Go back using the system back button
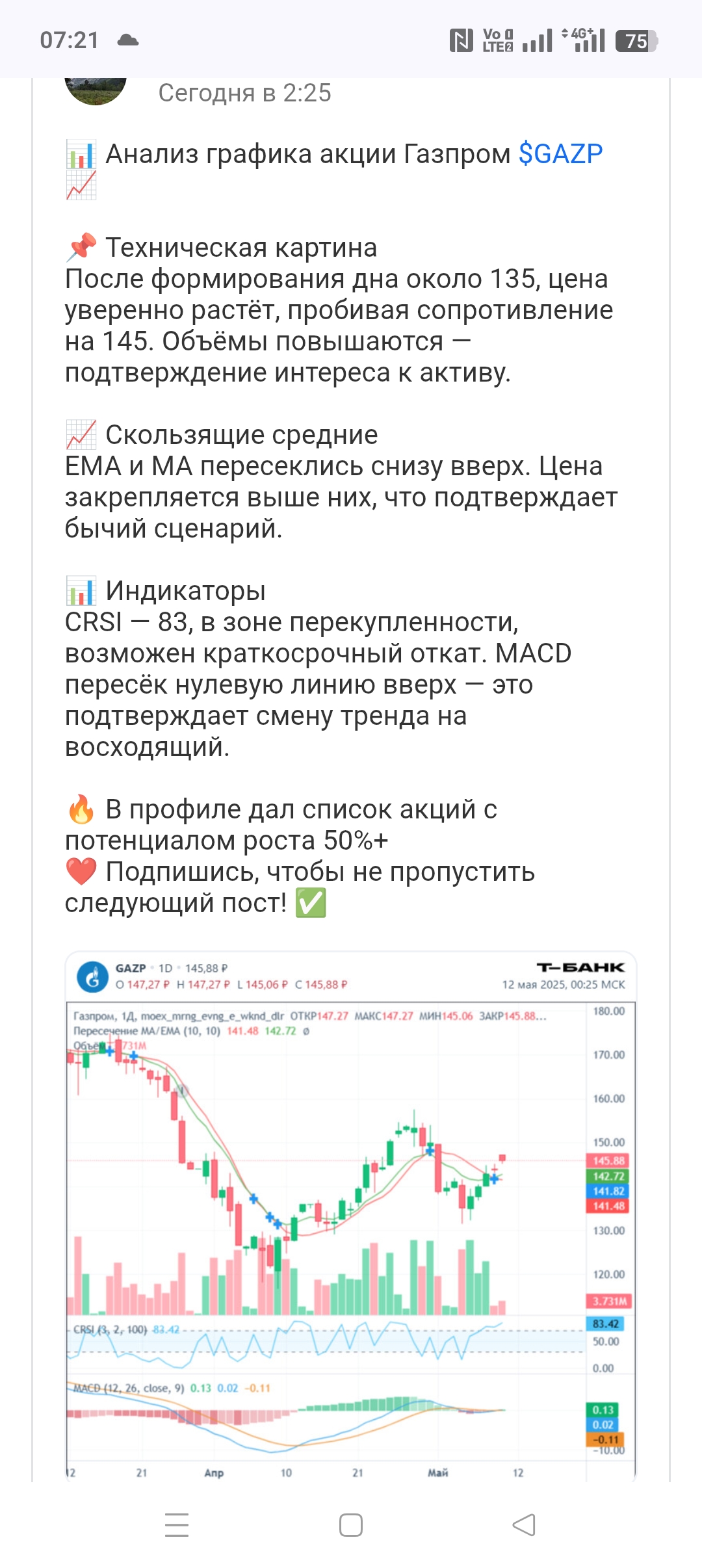This screenshot has height=1568, width=702. click(x=524, y=1524)
